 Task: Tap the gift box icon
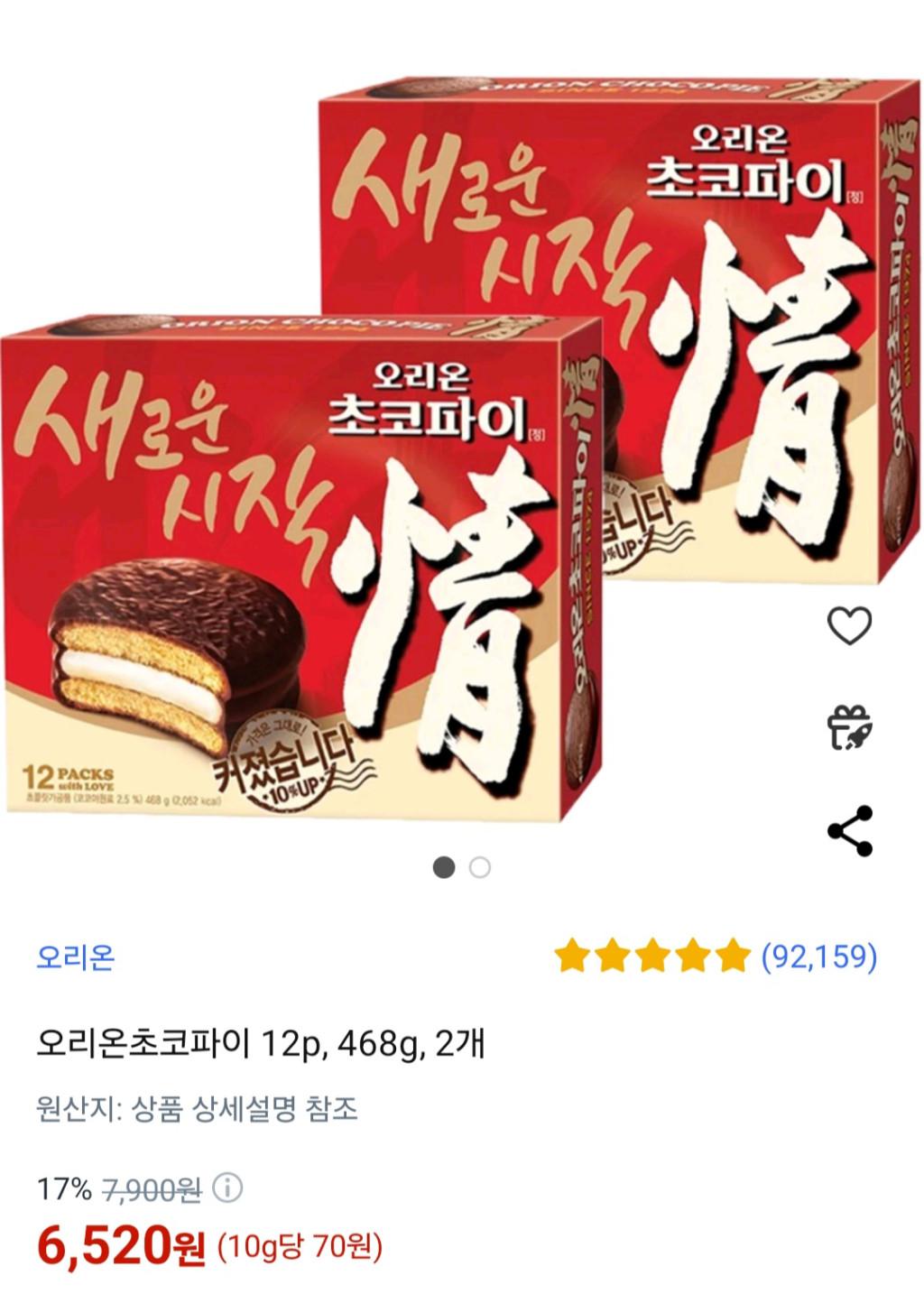click(849, 727)
